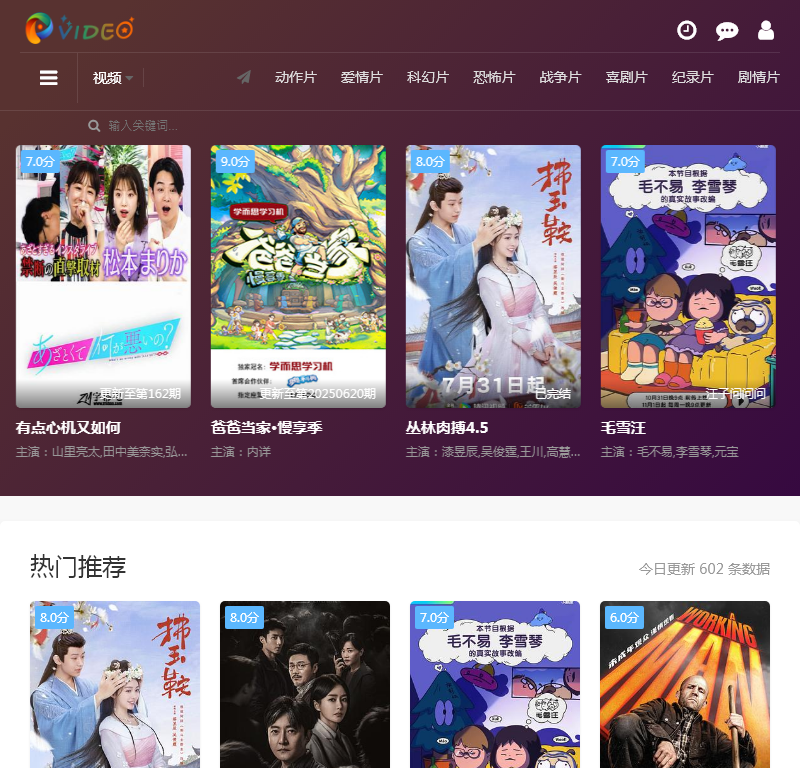Open the 有点心机又如何 show card
This screenshot has height=768, width=800.
[x=103, y=276]
